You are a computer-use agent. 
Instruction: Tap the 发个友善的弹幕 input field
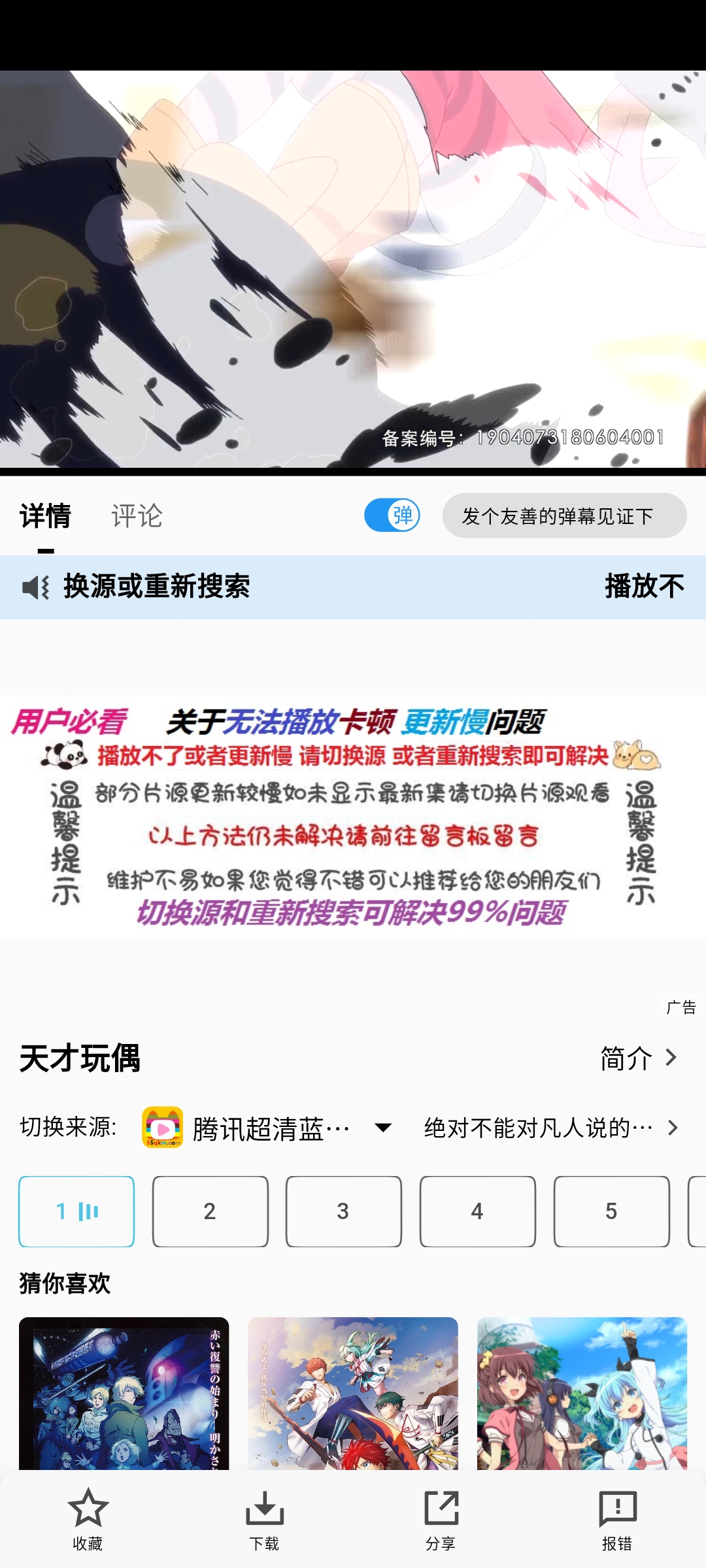point(563,516)
